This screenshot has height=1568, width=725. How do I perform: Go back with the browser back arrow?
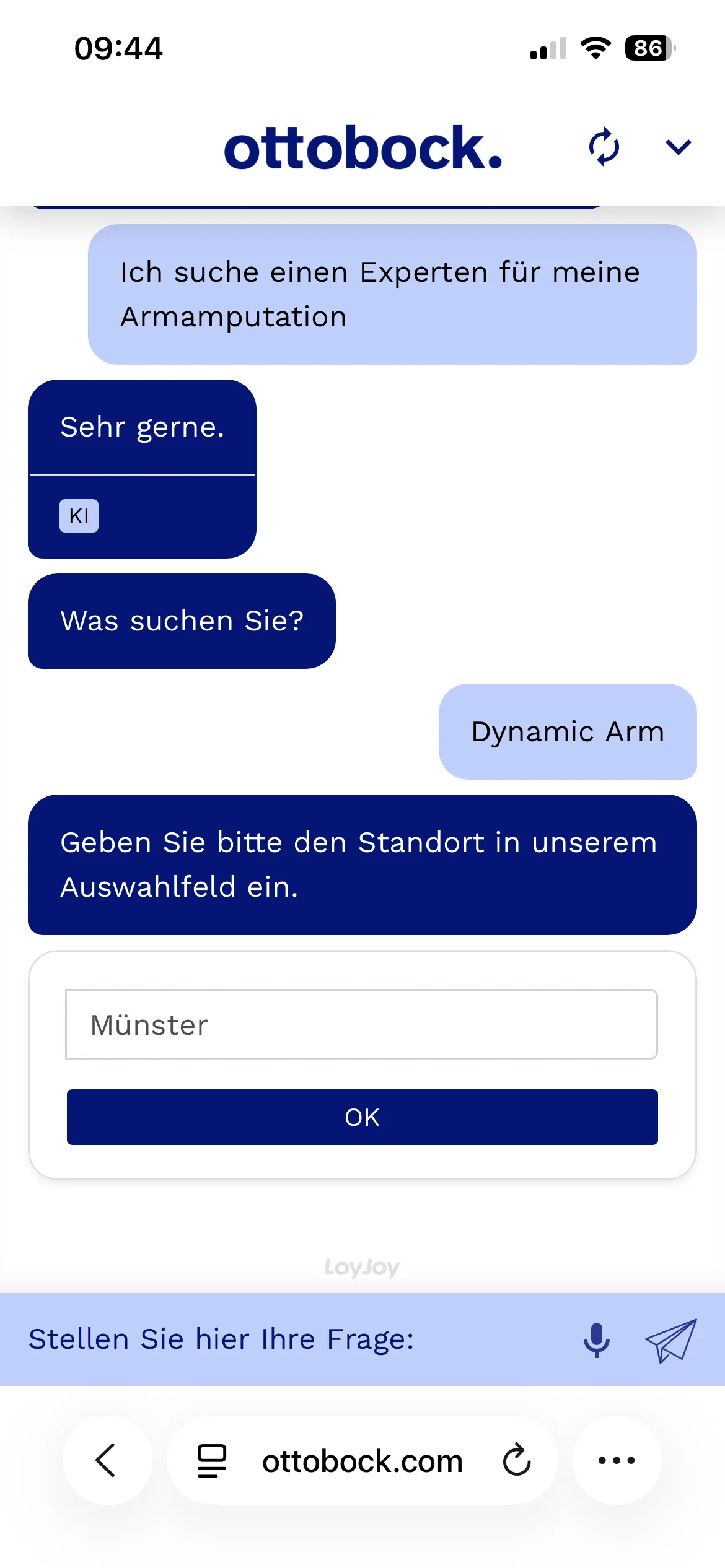coord(107,1460)
